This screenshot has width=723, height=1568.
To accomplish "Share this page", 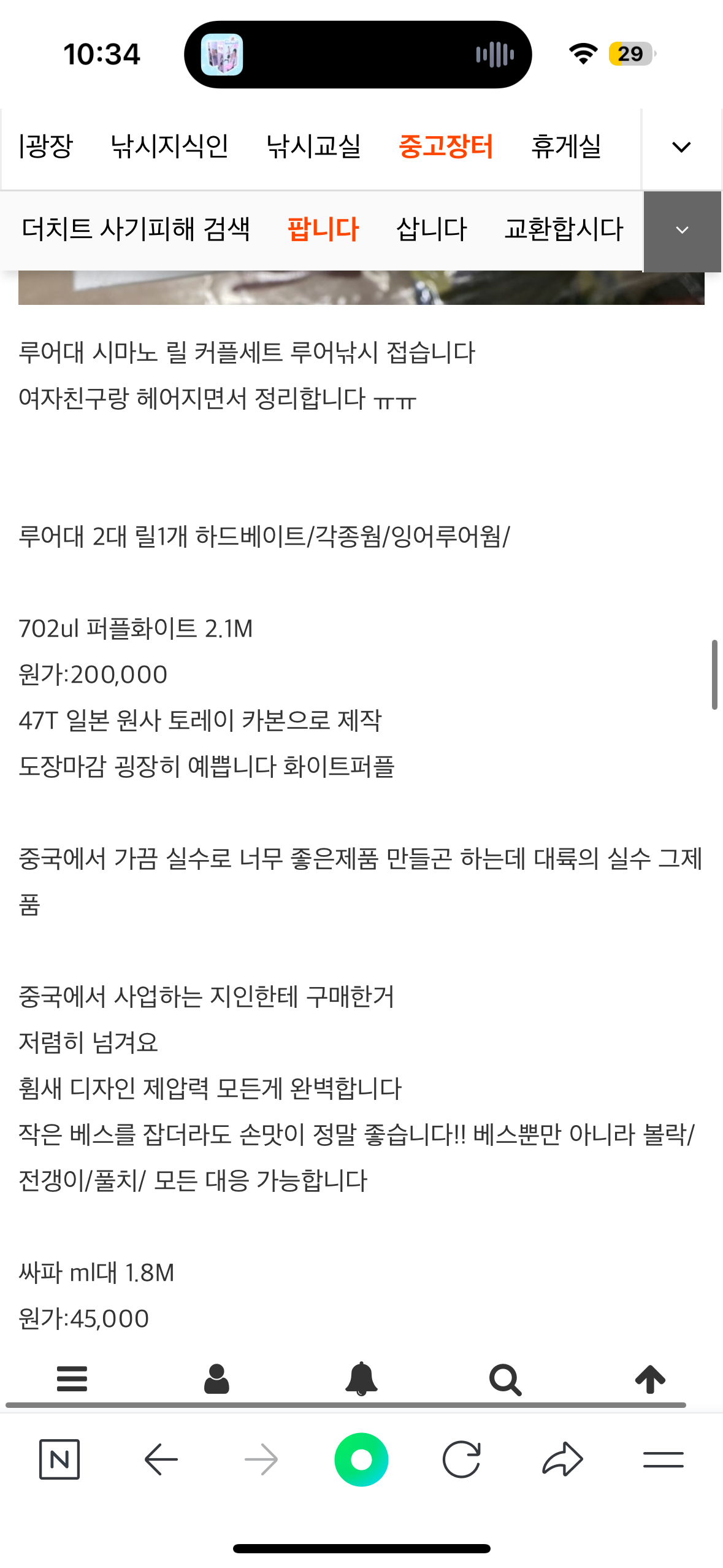I will point(562,1459).
